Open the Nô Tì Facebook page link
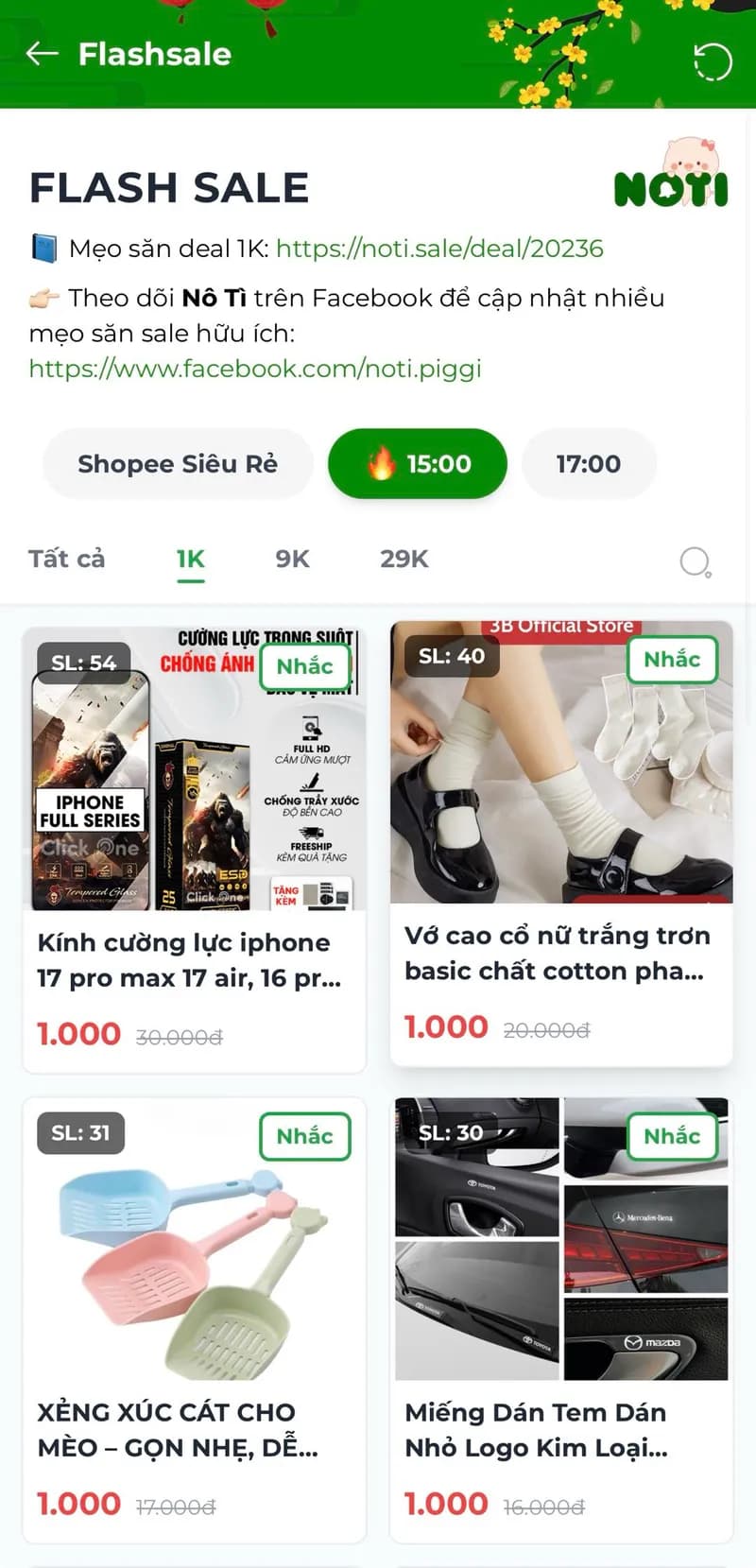The image size is (756, 1568). (255, 368)
